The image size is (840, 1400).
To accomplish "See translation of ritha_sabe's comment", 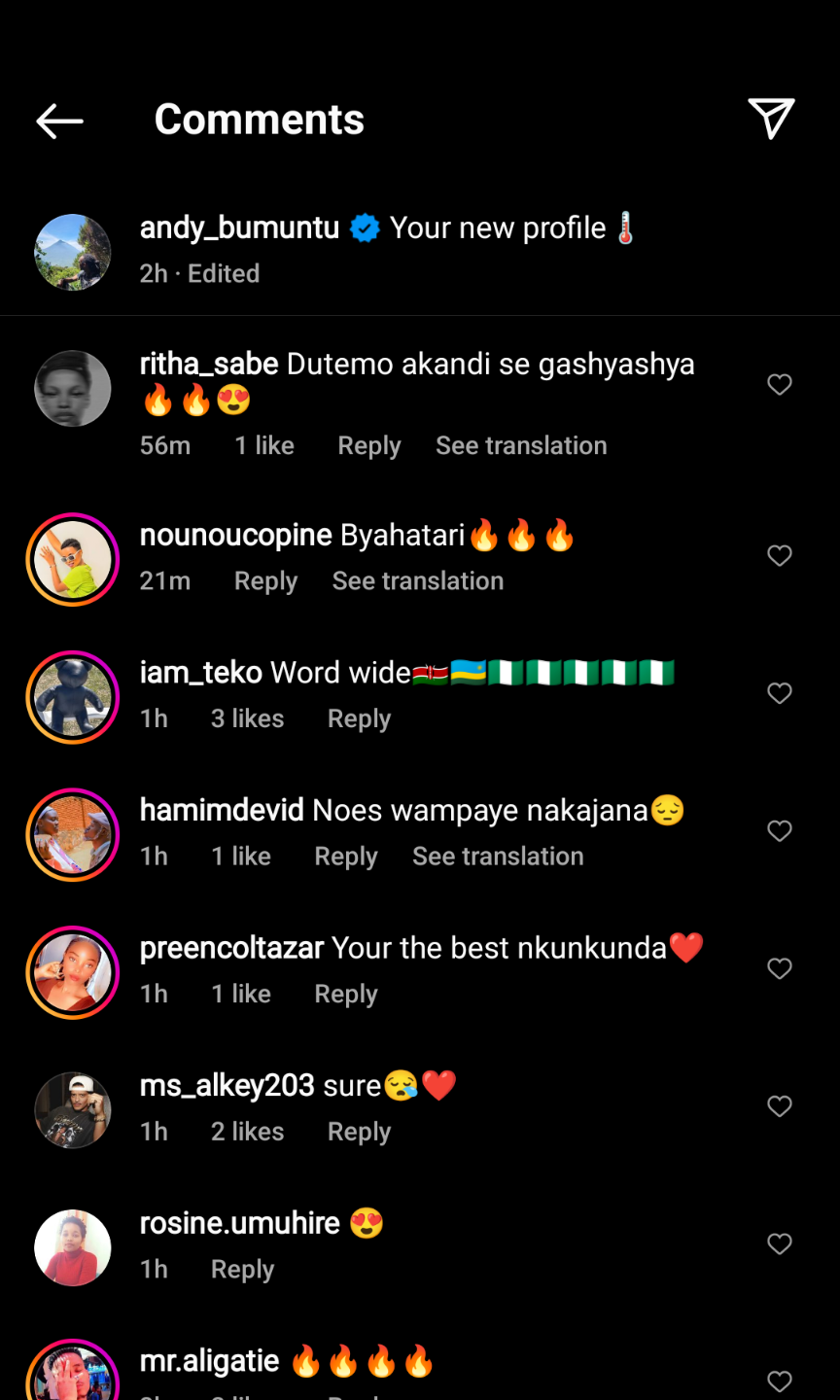I will 521,446.
